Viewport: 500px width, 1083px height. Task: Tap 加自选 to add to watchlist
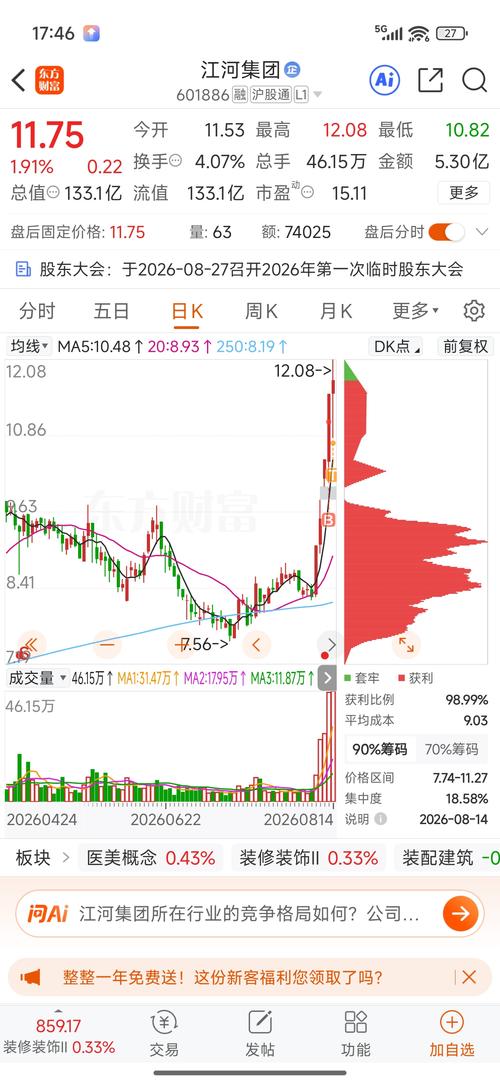click(x=452, y=1034)
